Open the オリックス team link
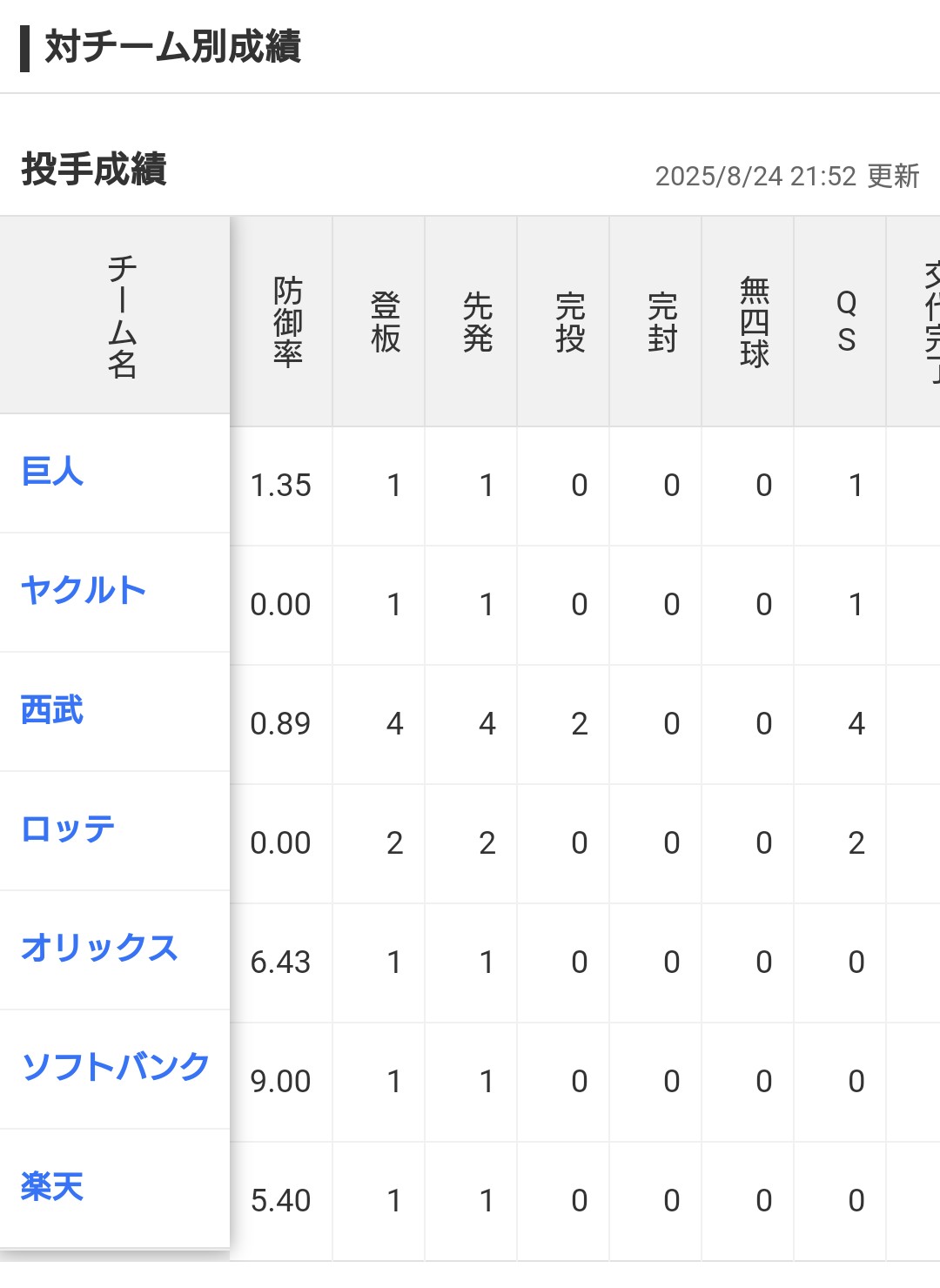The width and height of the screenshot is (940, 1288). 99,949
